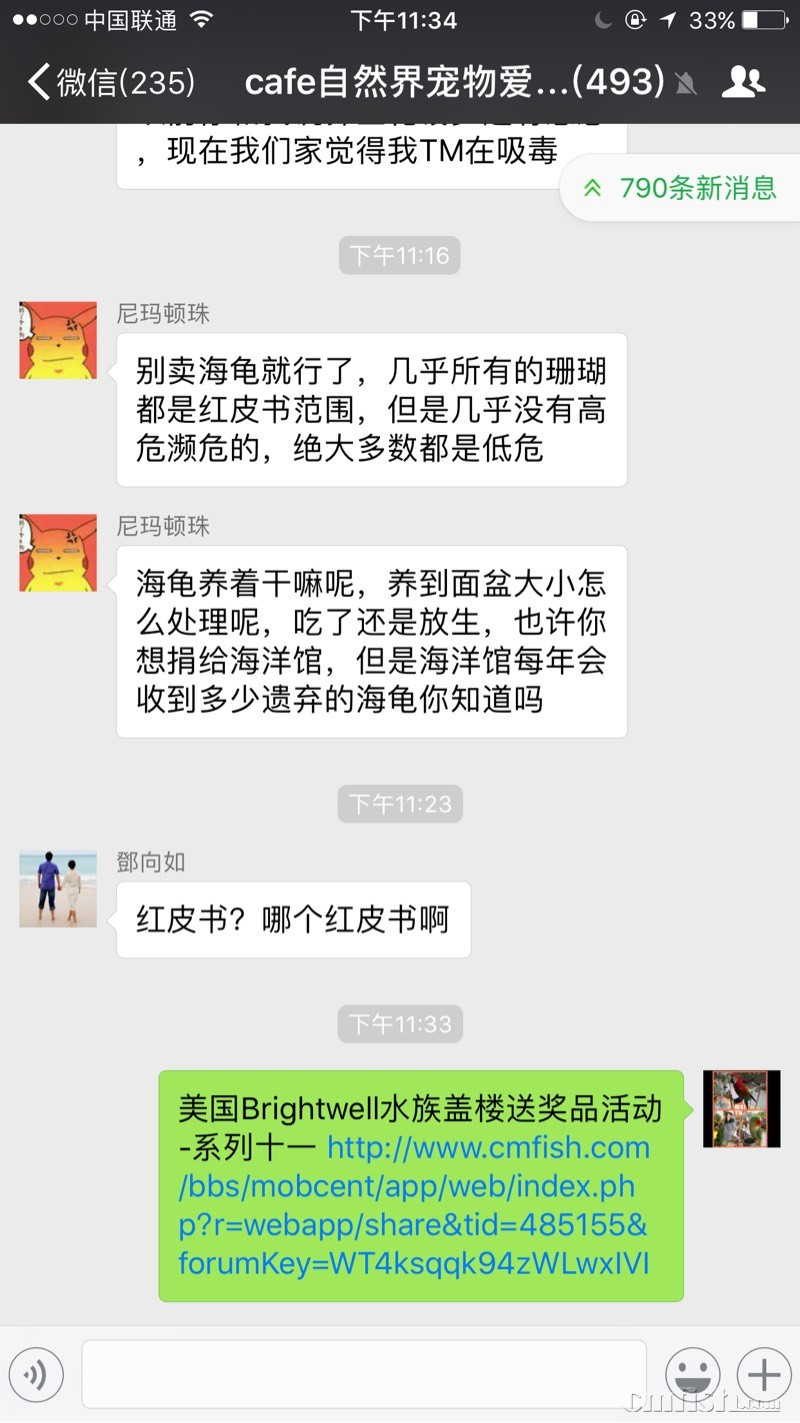Viewport: 800px width, 1423px height.
Task: View 鄧向如's profile avatar
Action: point(58,889)
